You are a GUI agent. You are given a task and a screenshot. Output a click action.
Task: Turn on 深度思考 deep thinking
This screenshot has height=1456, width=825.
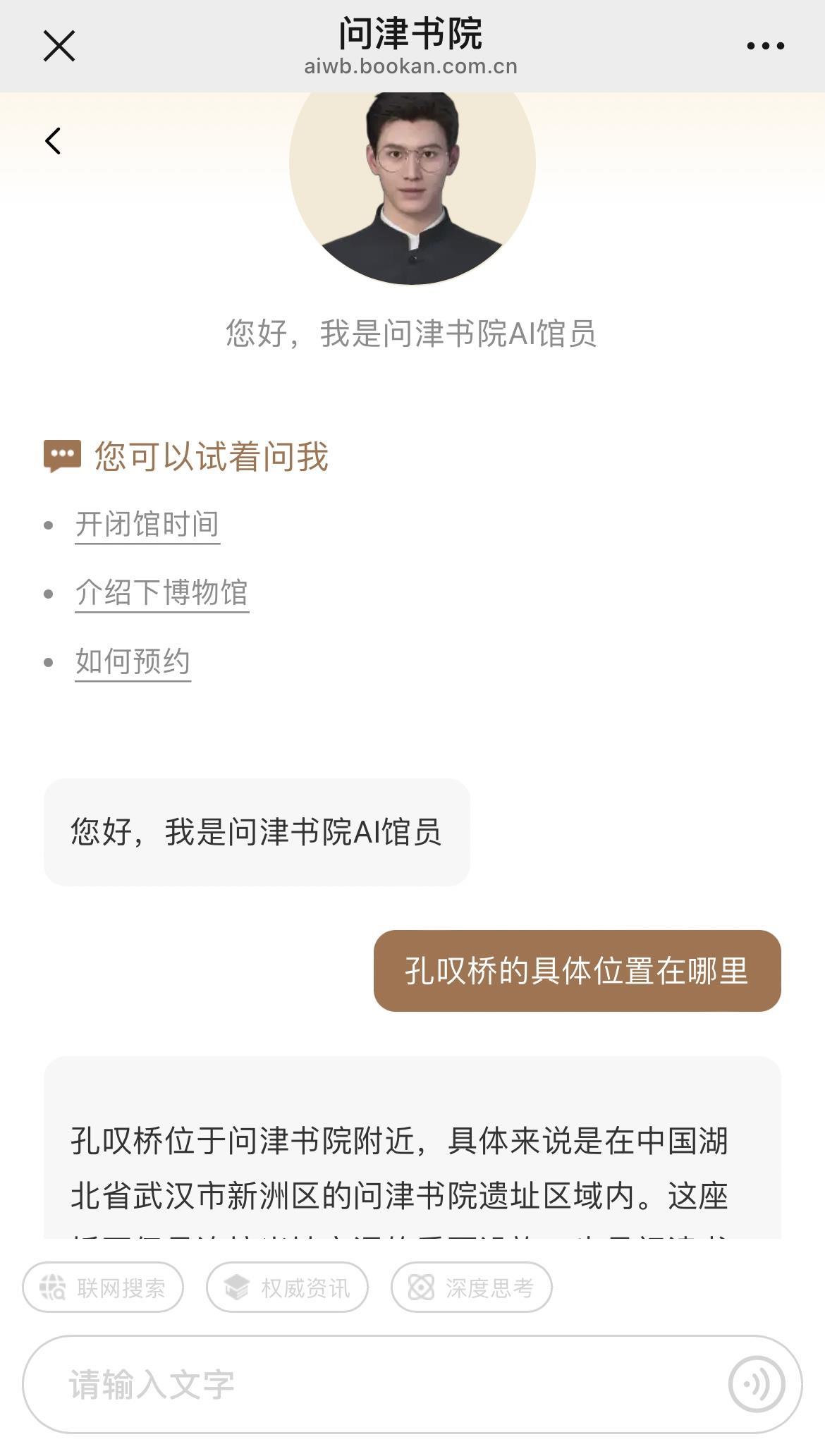(472, 1288)
